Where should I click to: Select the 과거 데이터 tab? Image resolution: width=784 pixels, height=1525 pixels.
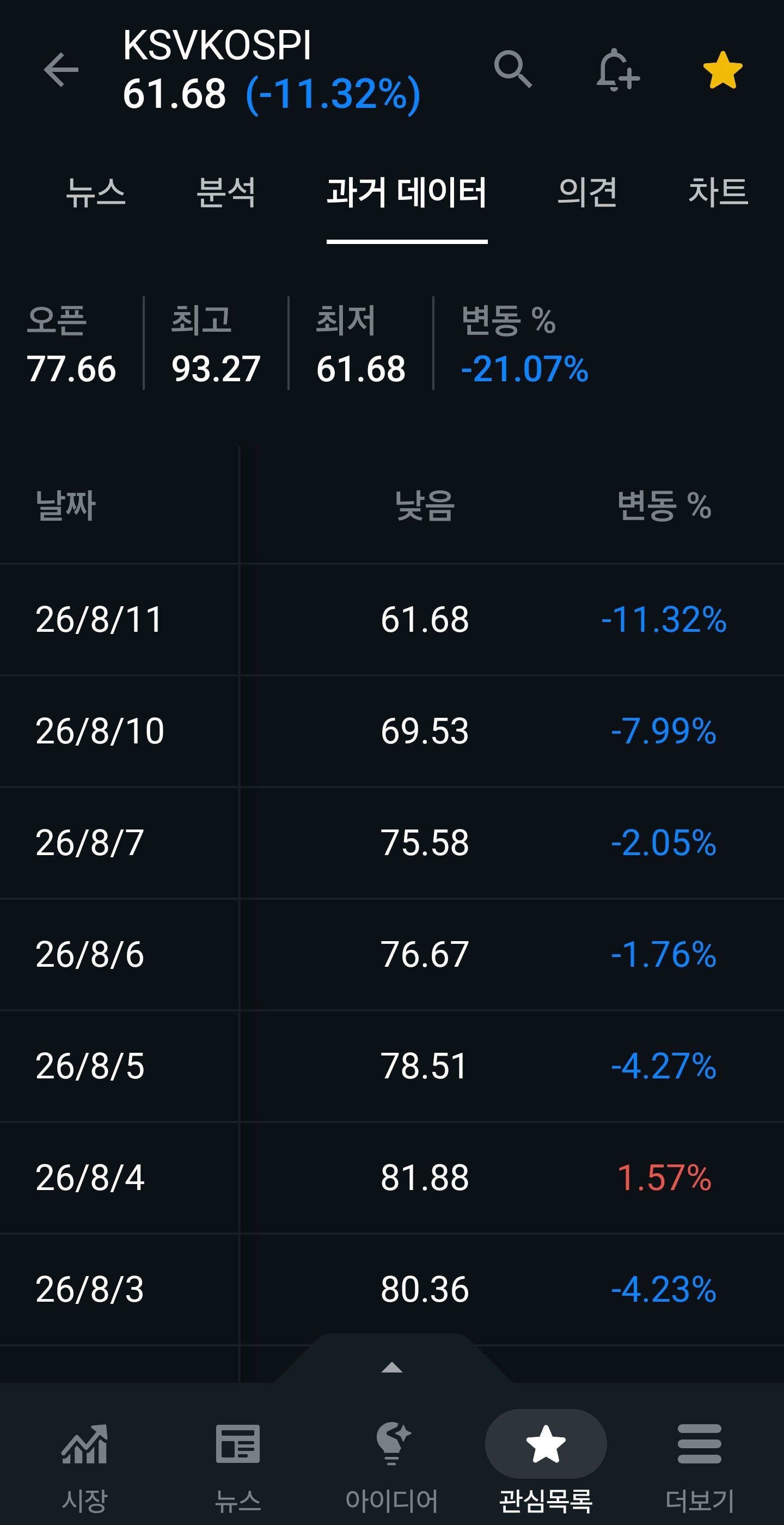click(x=407, y=192)
